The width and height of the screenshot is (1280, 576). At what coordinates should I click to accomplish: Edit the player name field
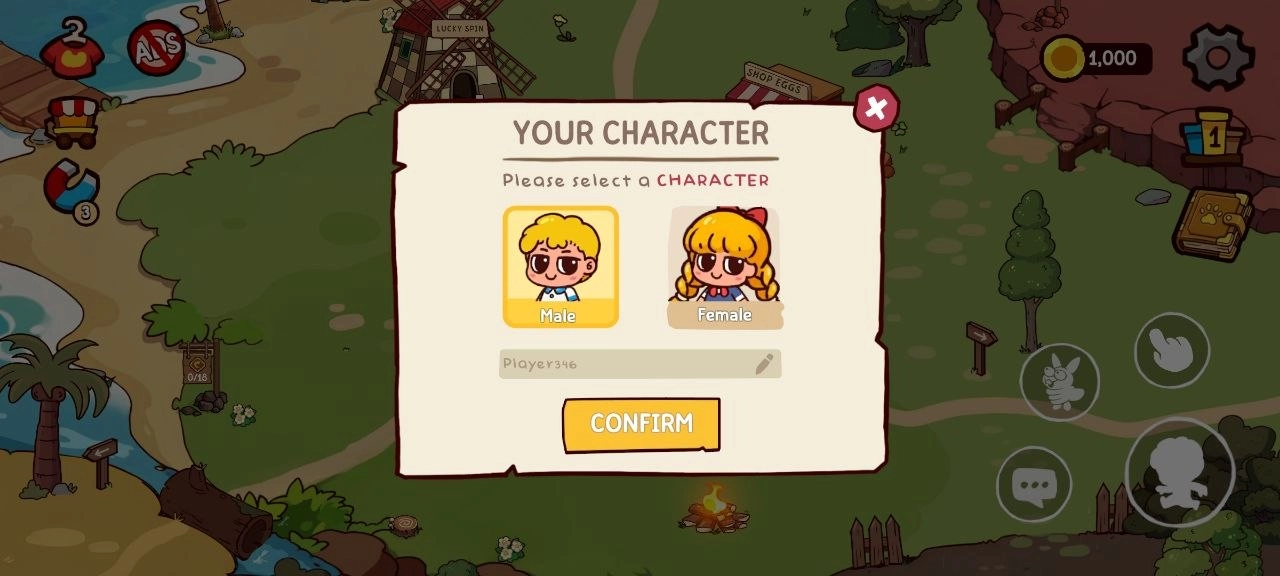[x=640, y=364]
